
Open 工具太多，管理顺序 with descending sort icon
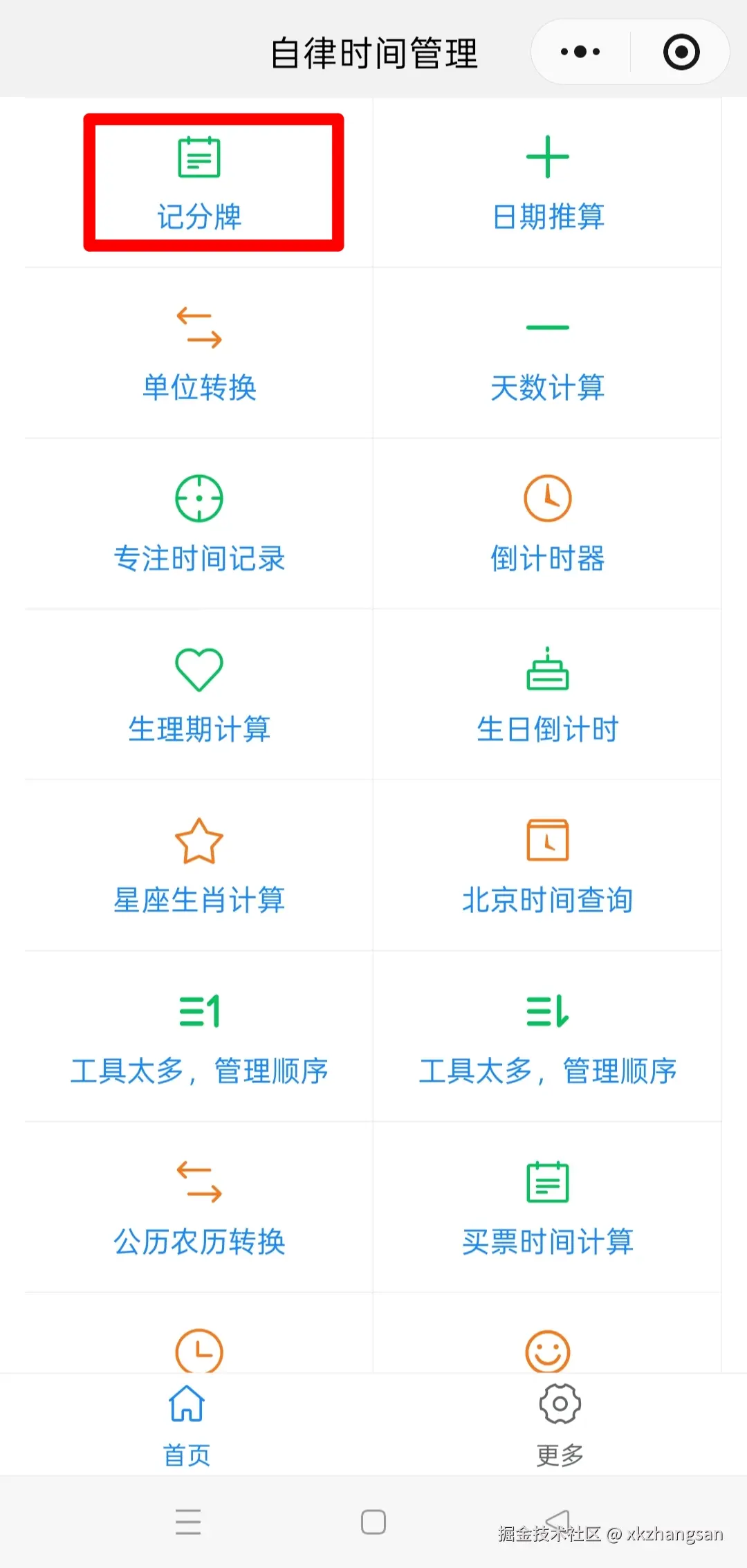pyautogui.click(x=548, y=1011)
